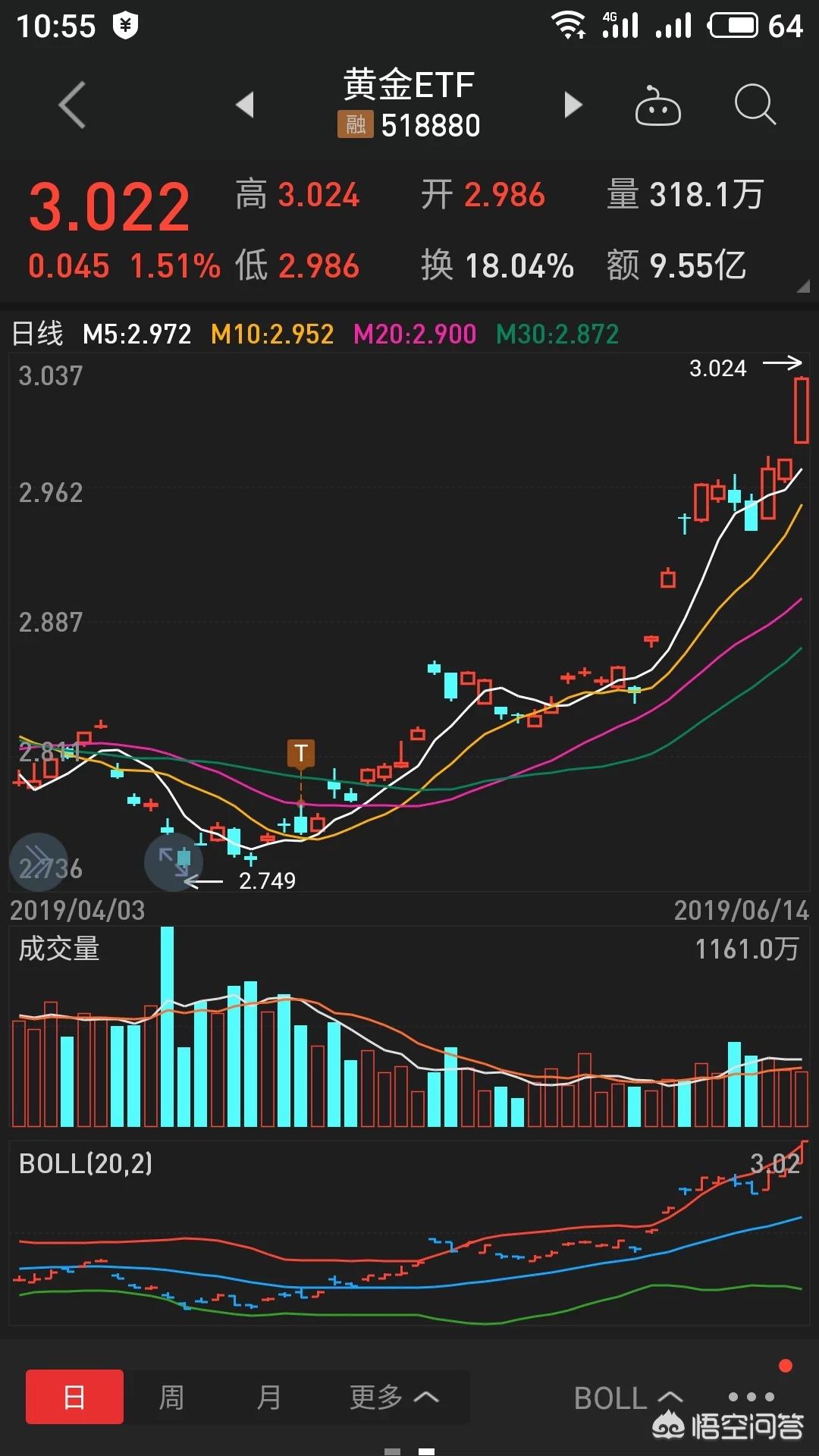
Task: Expand chart to fullscreen with the diagonal arrows
Action: (x=174, y=861)
